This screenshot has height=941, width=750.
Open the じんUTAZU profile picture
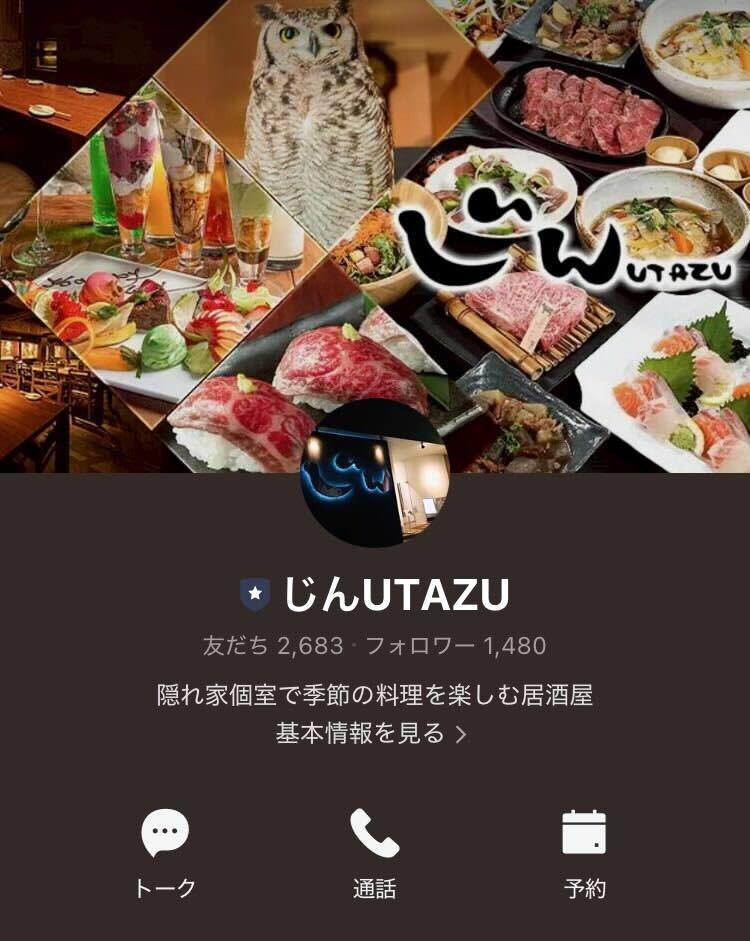coord(375,474)
